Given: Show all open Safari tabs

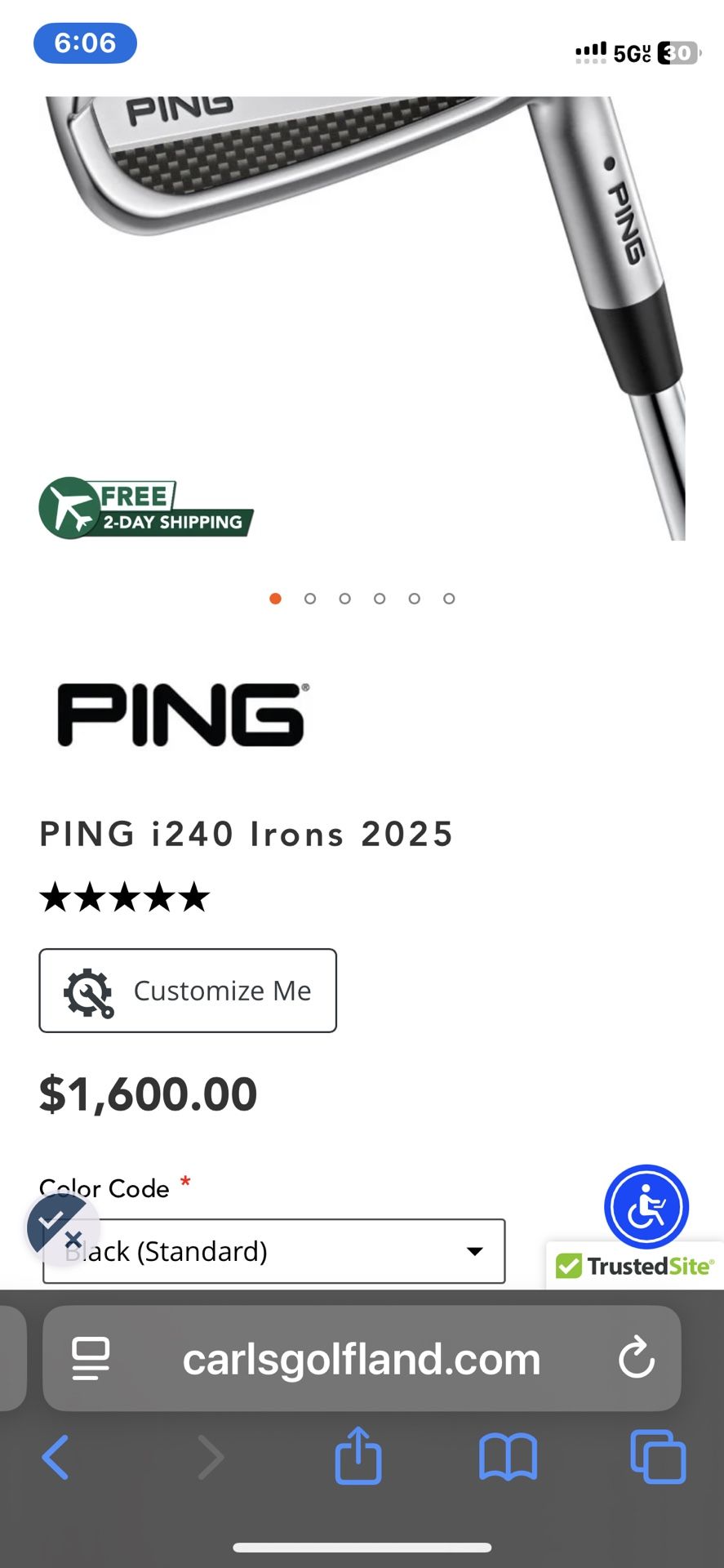Looking at the screenshot, I should click(657, 1457).
